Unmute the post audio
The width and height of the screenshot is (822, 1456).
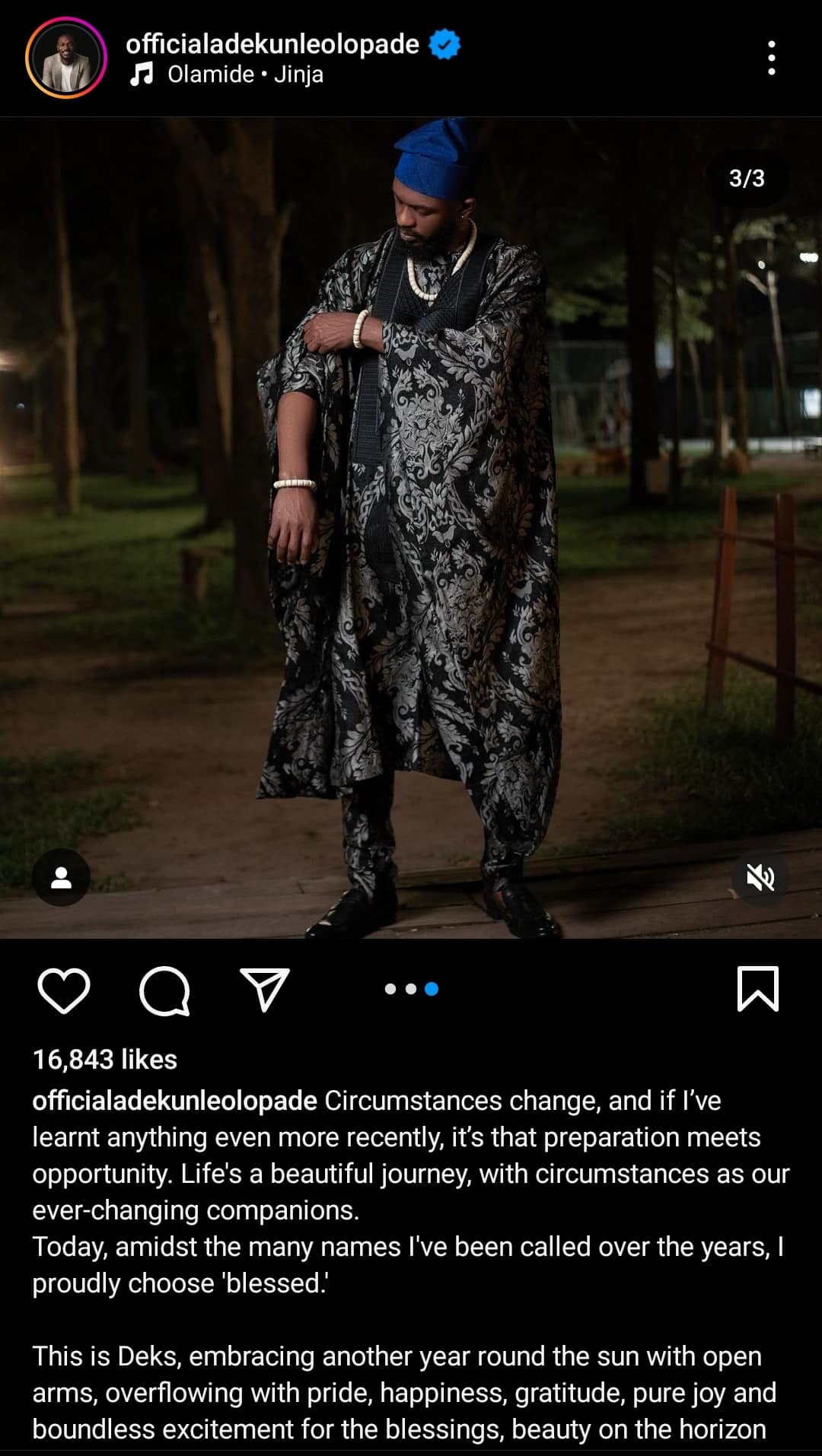(x=759, y=877)
